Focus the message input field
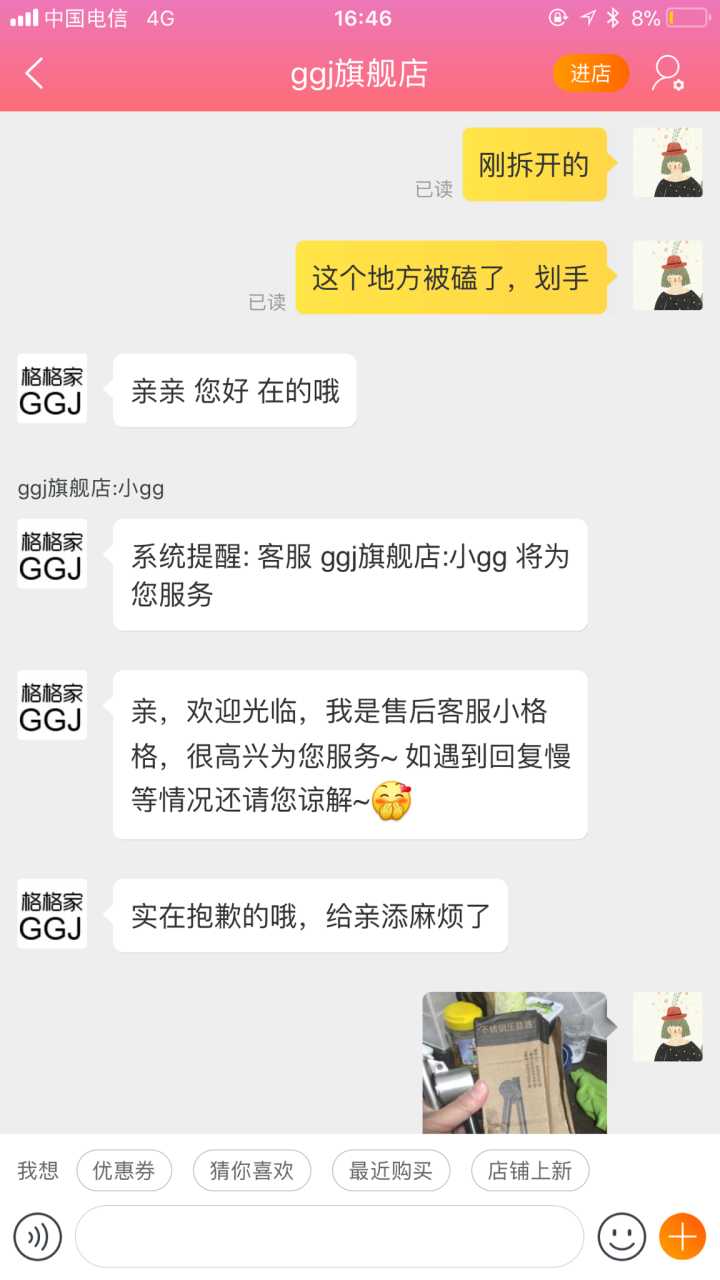The width and height of the screenshot is (720, 1280). click(329, 1237)
